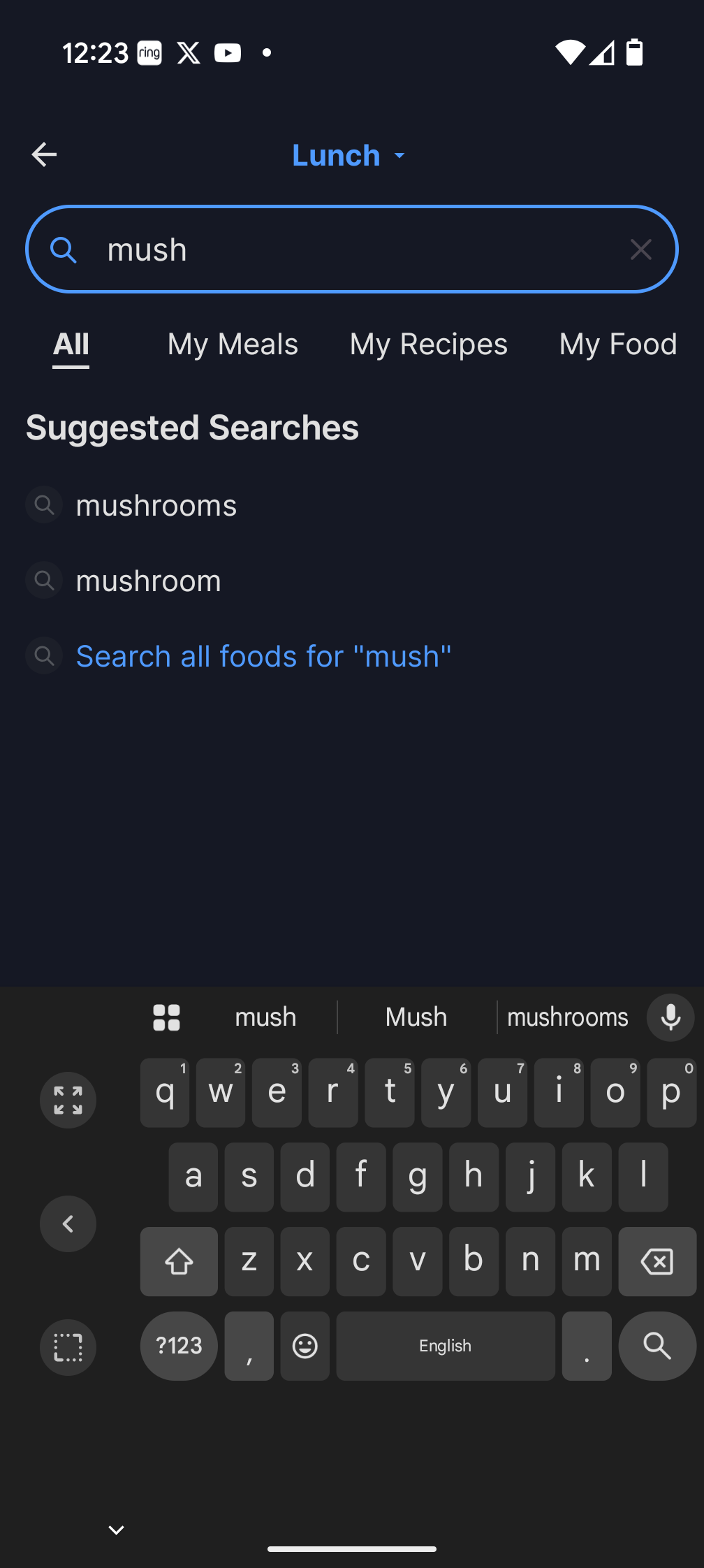The image size is (704, 1568).
Task: Start voice input with the keyboard microphone
Action: [670, 1017]
